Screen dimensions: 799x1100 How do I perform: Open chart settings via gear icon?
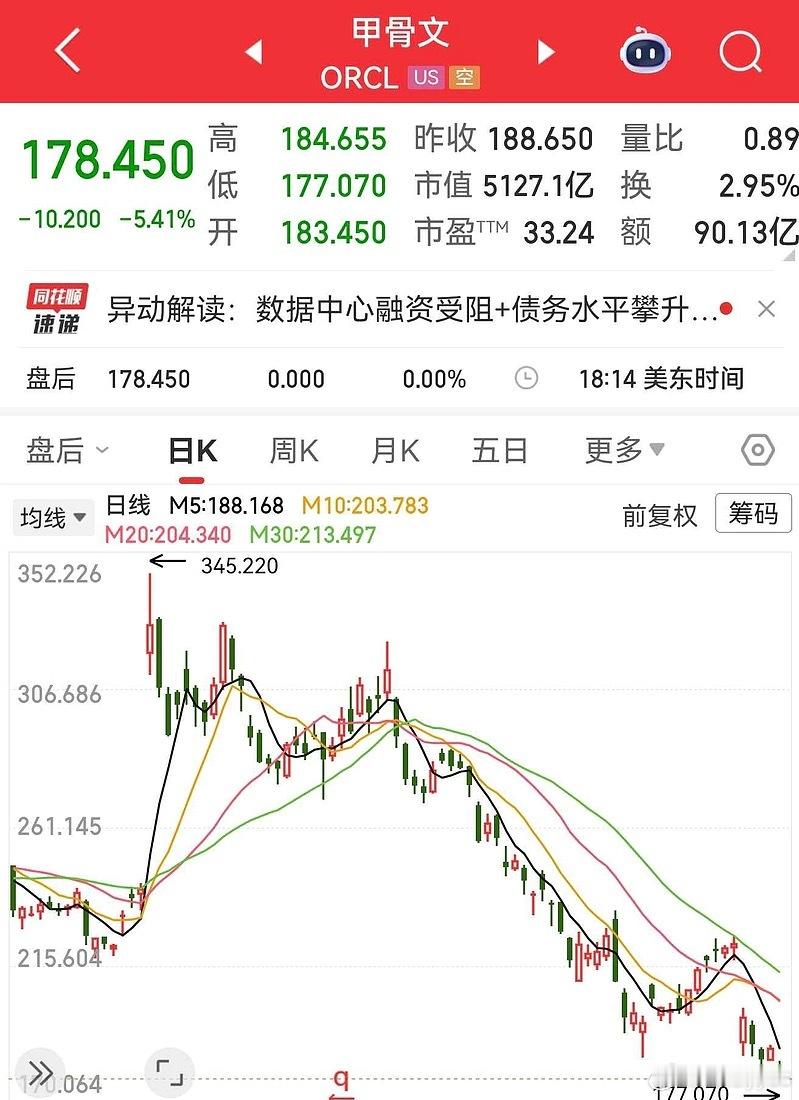tap(758, 450)
